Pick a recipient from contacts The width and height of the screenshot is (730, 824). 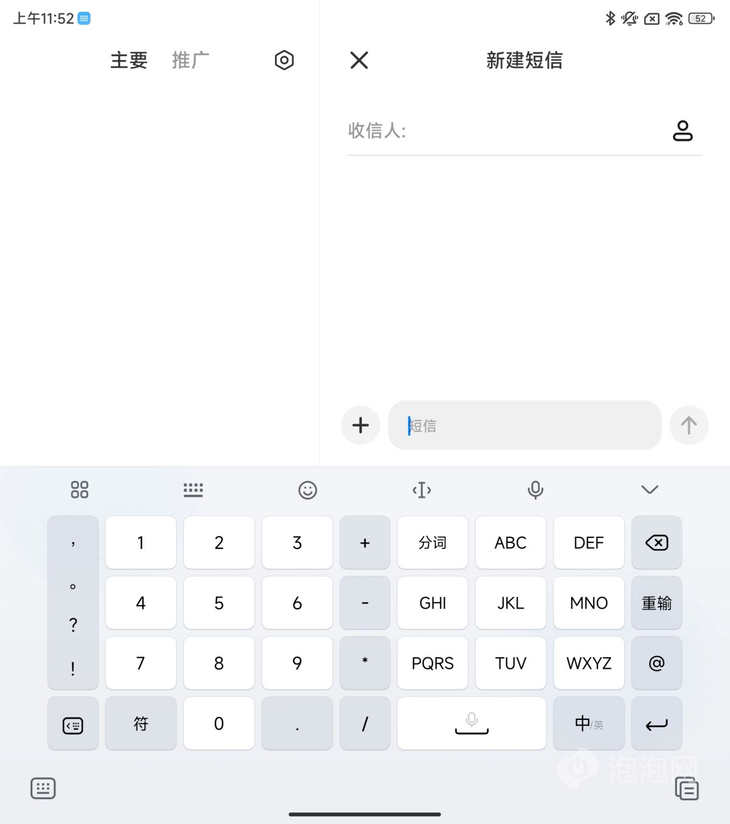pos(682,130)
